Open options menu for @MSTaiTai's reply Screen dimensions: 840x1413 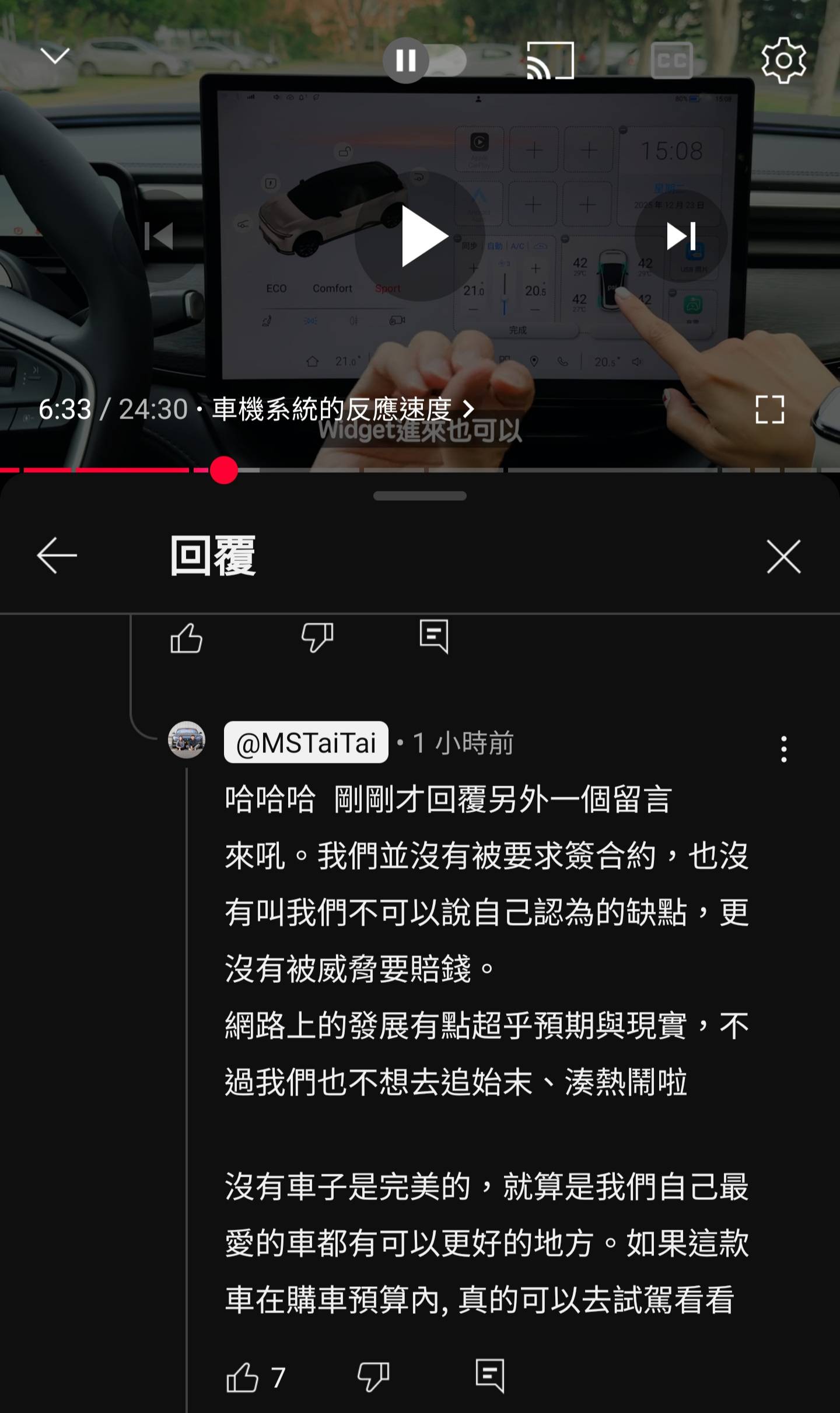(x=783, y=749)
